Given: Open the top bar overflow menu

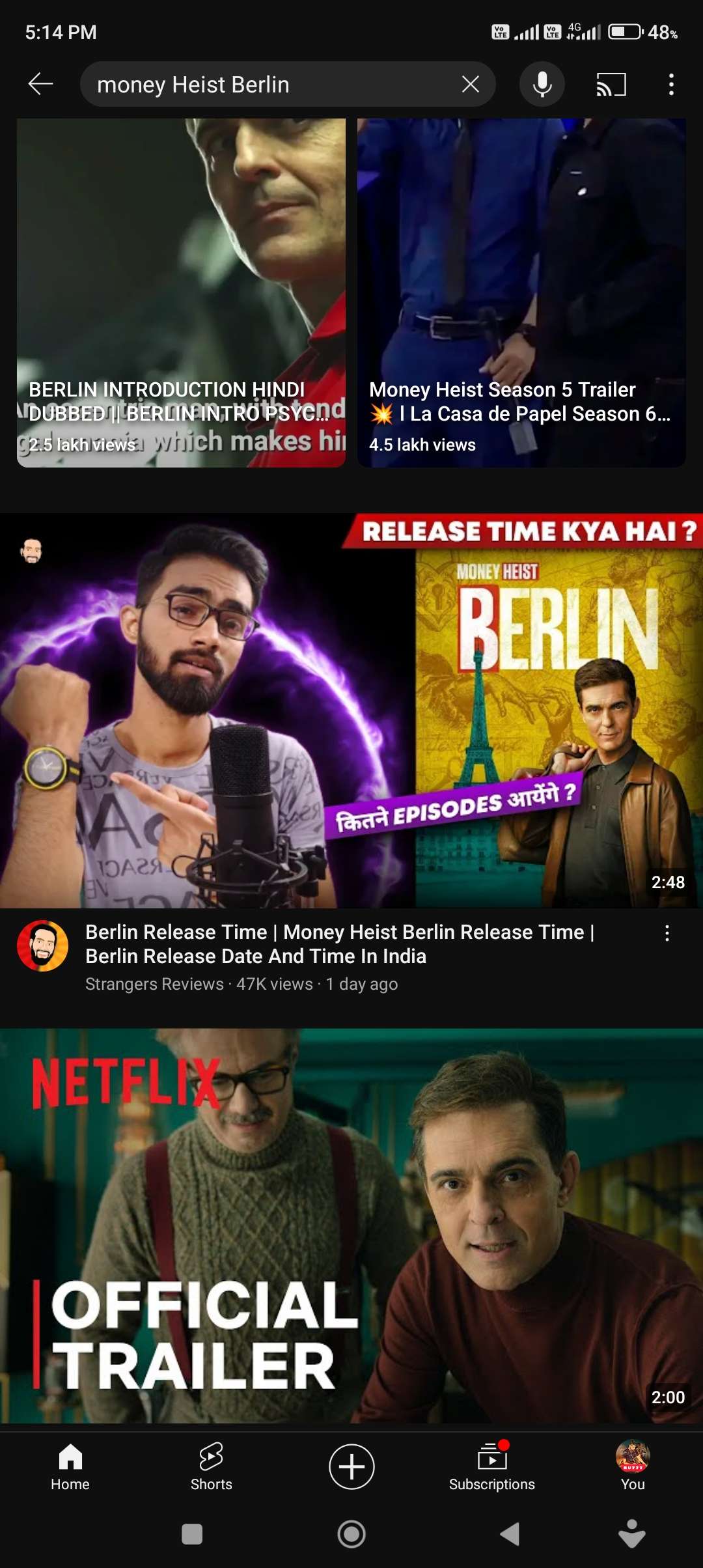Looking at the screenshot, I should click(671, 84).
